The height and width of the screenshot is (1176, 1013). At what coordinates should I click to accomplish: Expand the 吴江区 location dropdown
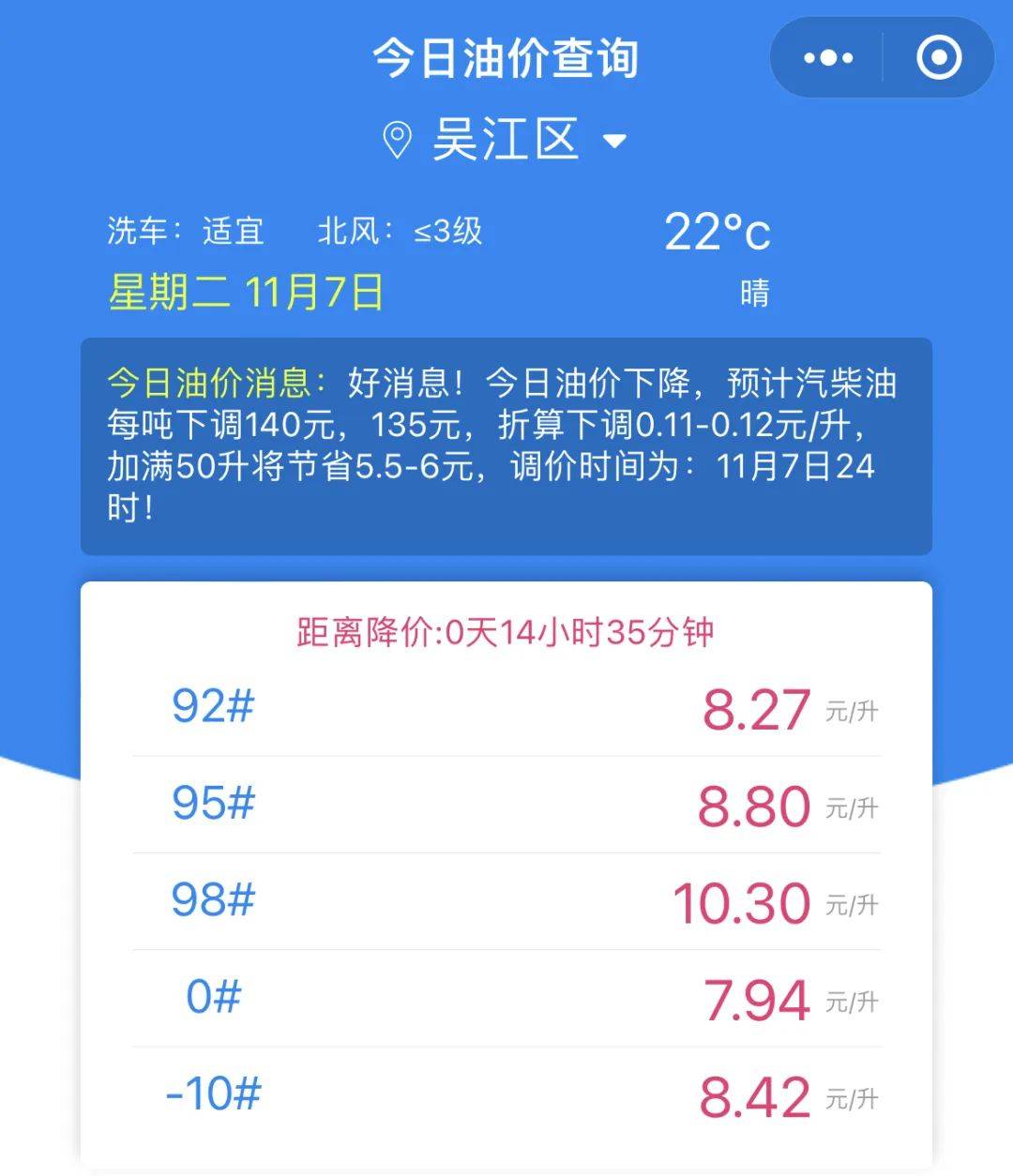point(614,142)
